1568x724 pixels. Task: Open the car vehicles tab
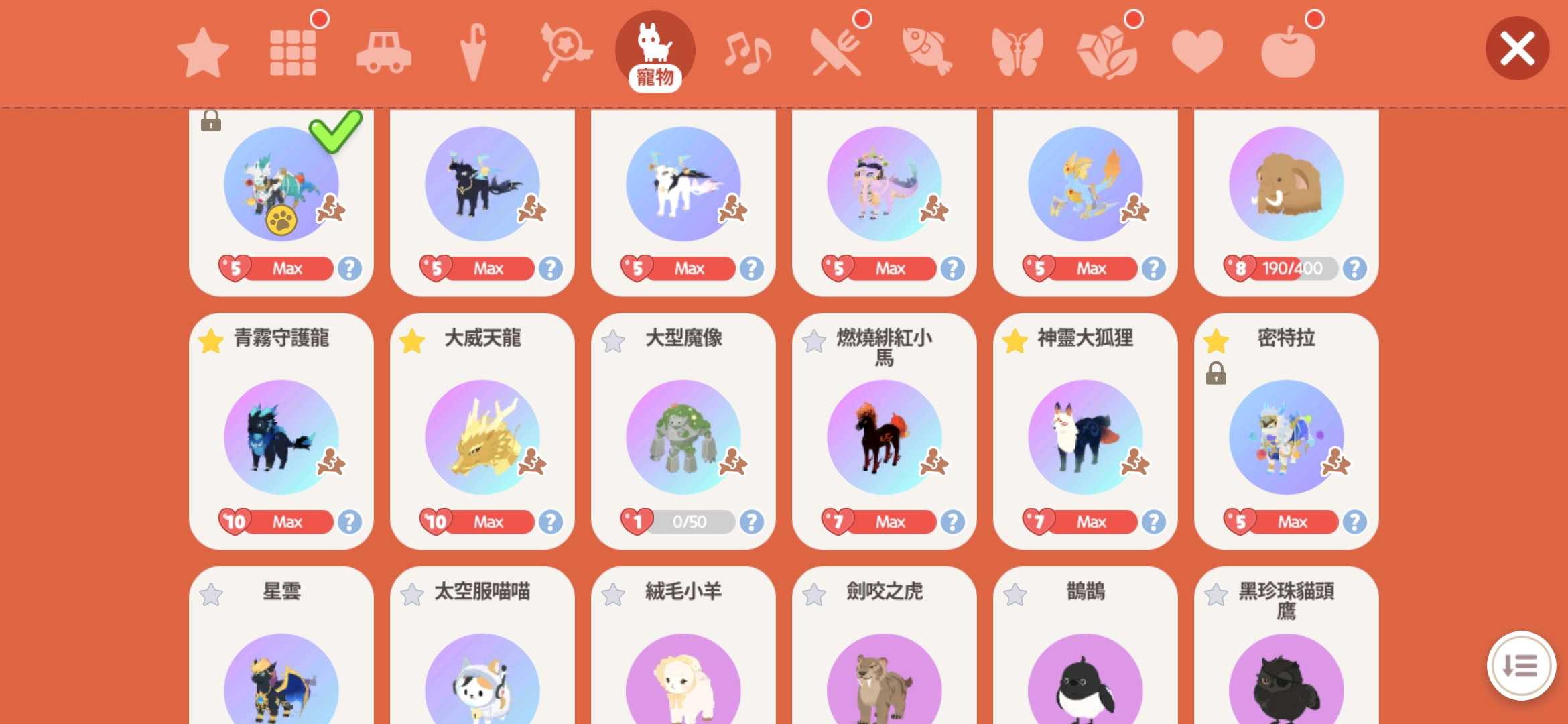[x=383, y=52]
